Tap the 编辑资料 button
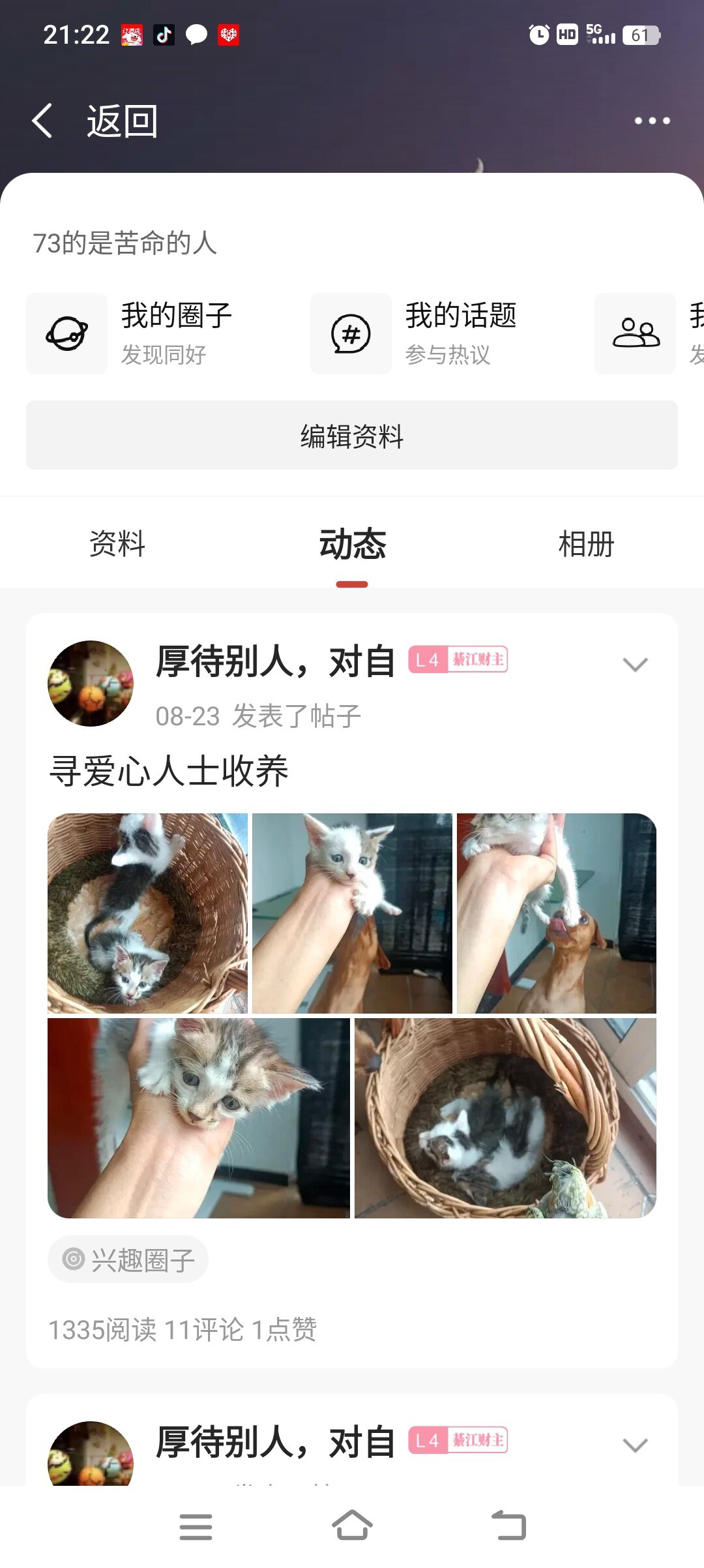Viewport: 704px width, 1568px height. coord(352,436)
